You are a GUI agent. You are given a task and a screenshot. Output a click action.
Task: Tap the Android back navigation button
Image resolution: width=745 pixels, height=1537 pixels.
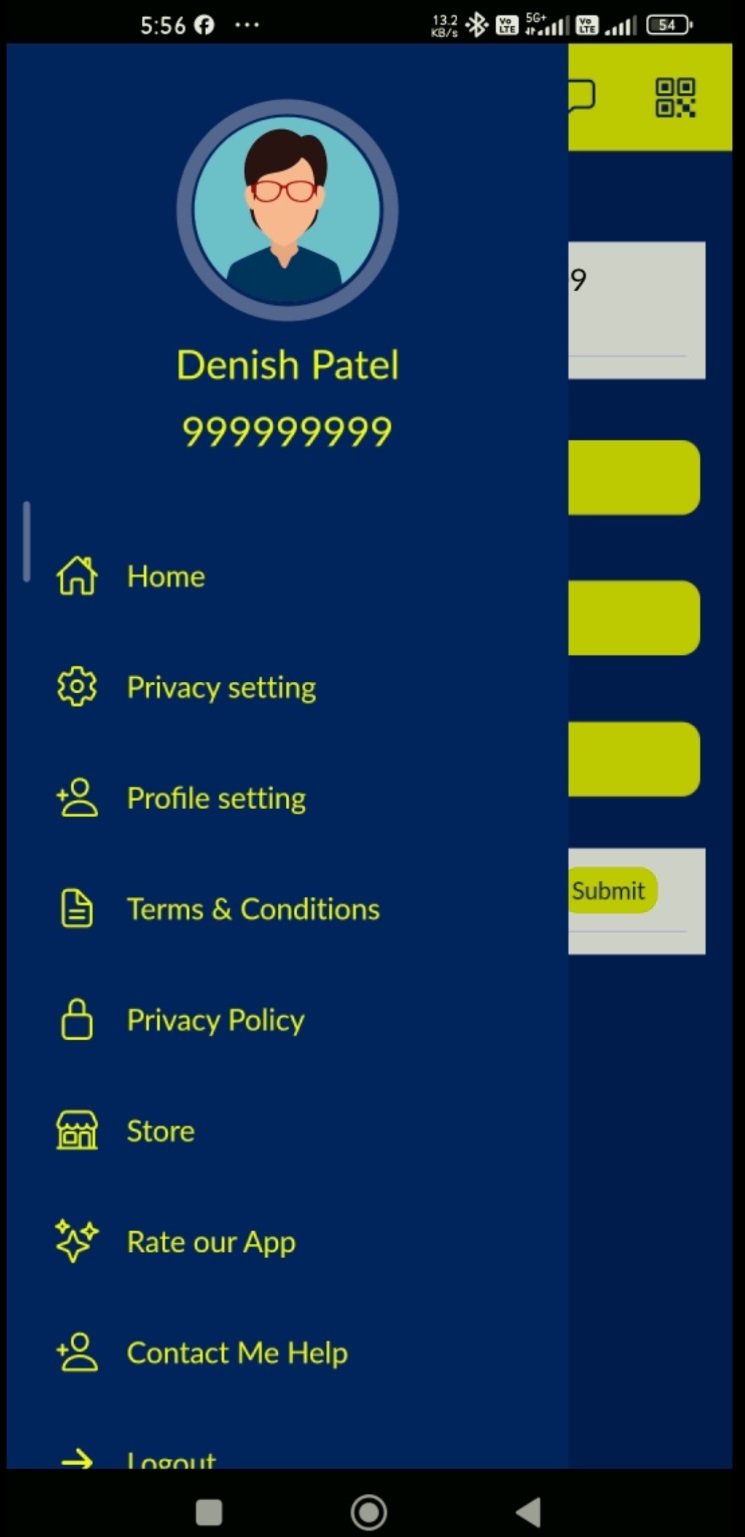click(528, 1512)
